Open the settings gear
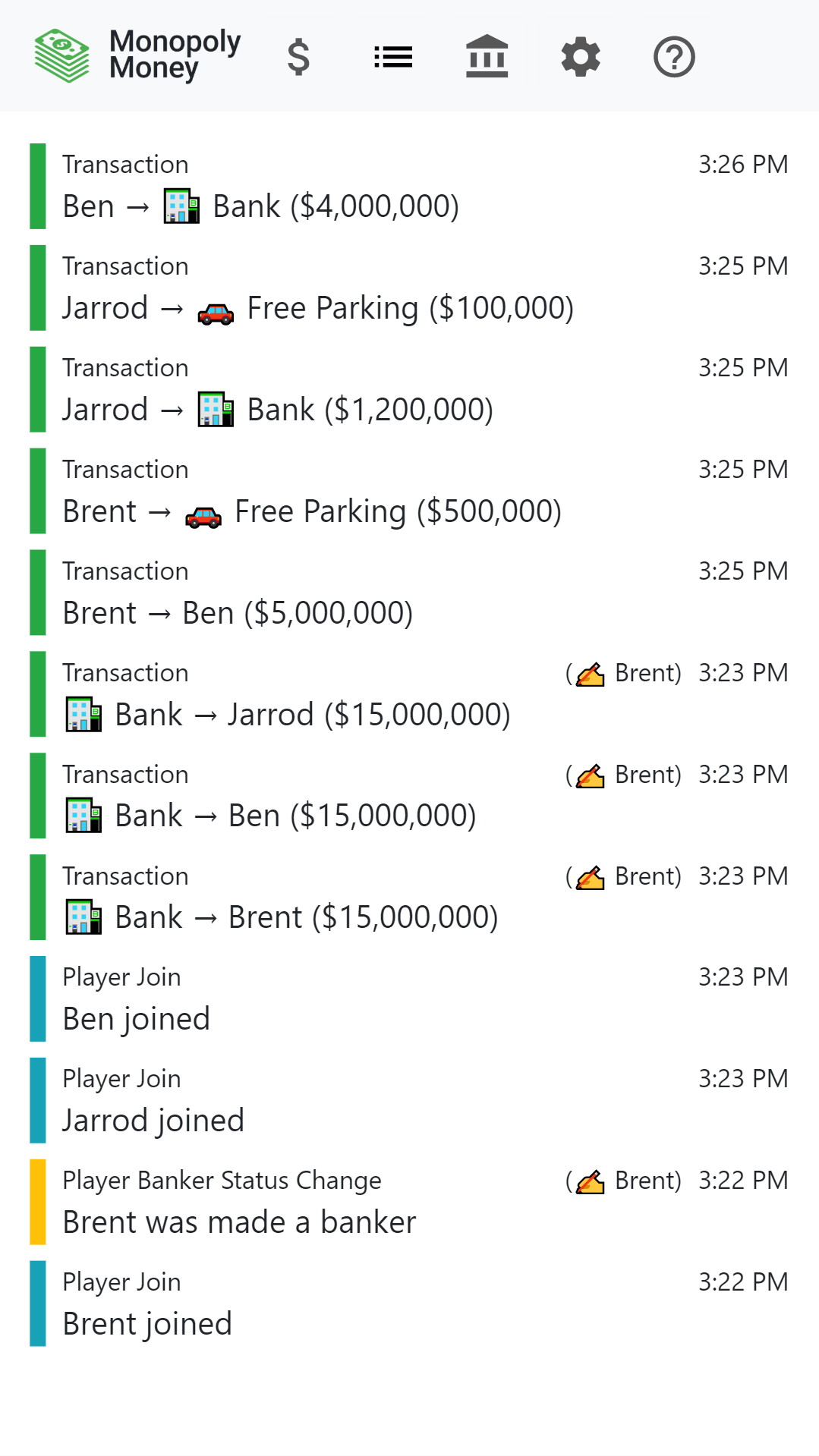The height and width of the screenshot is (1456, 819). (x=581, y=57)
